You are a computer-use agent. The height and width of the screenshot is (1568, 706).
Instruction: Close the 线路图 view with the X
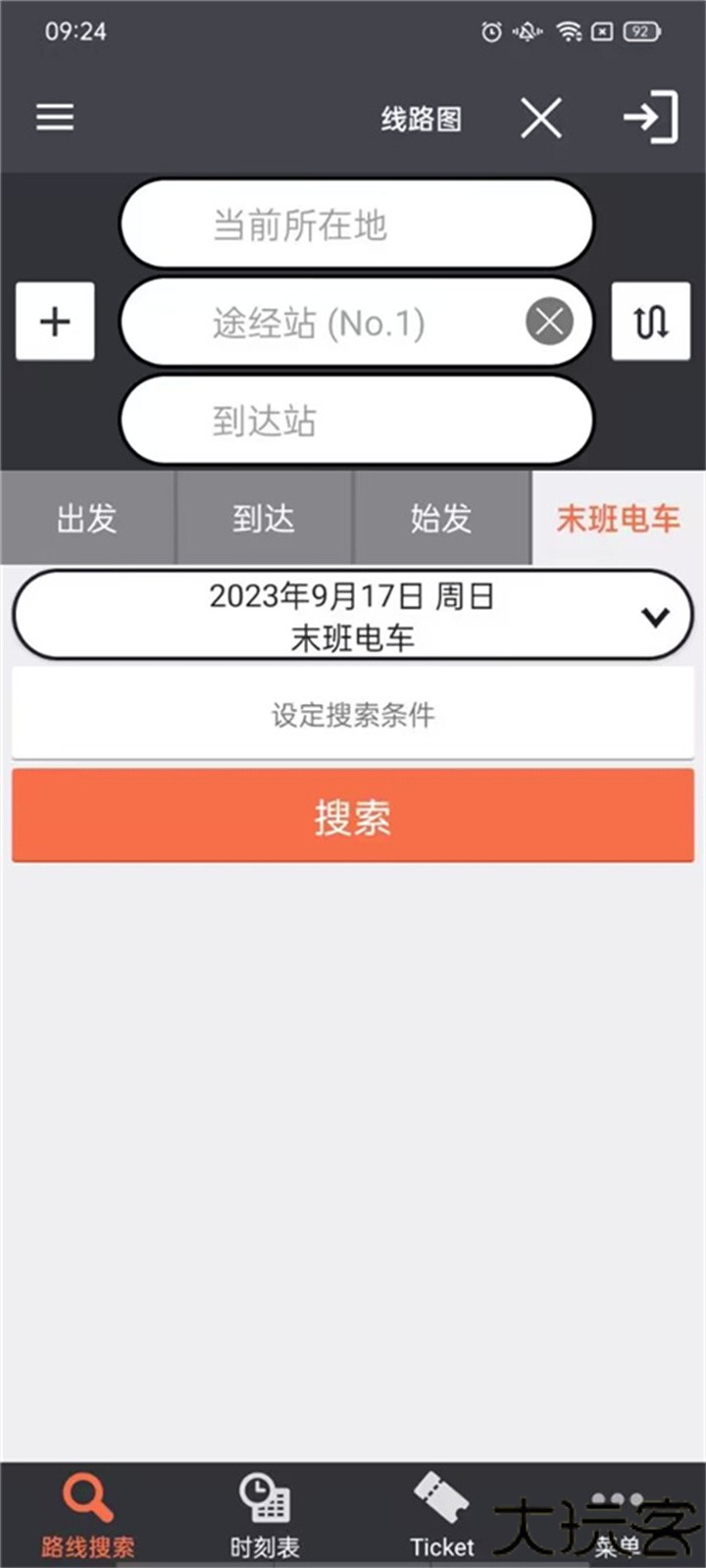[x=540, y=118]
